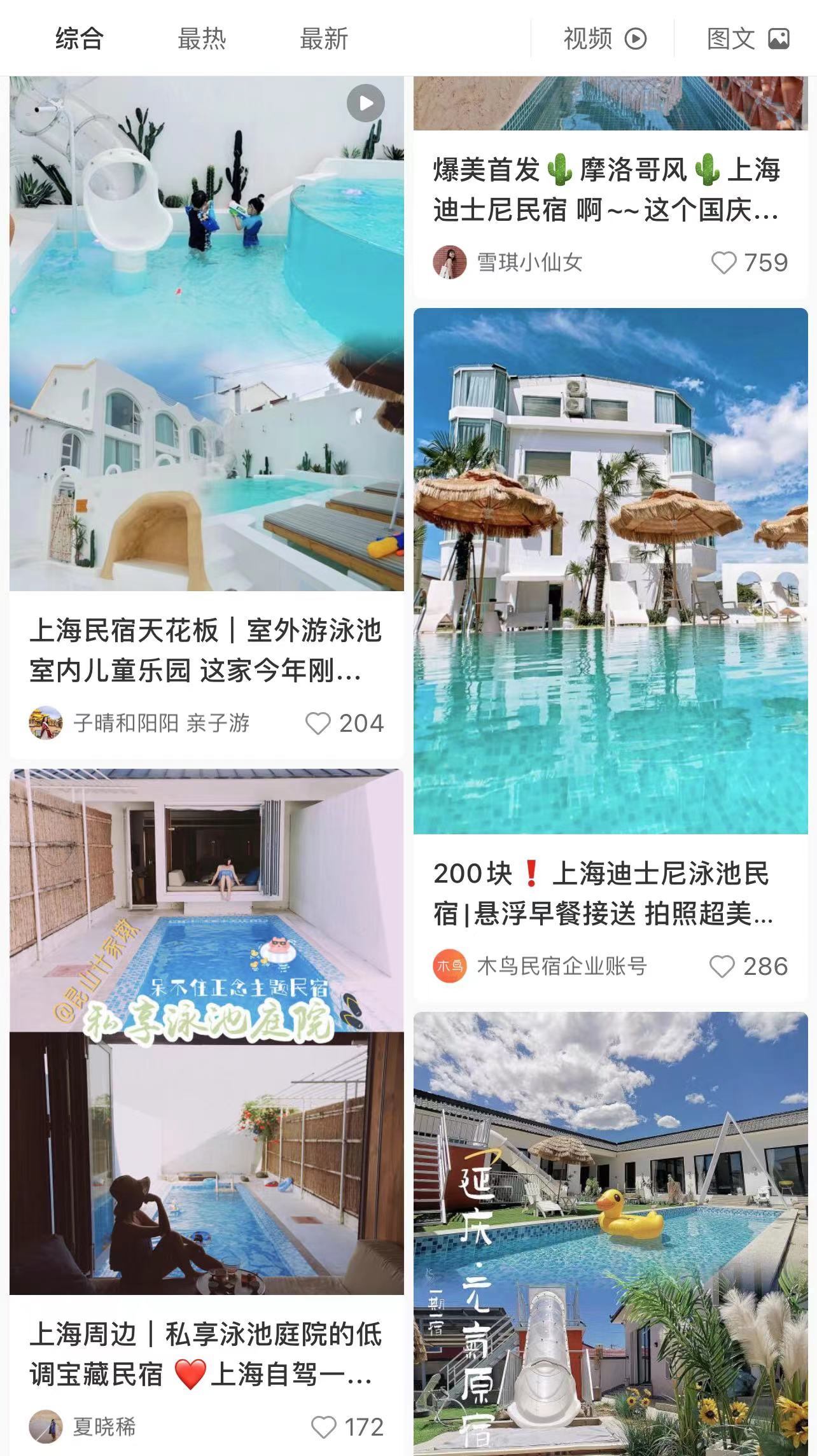
Task: View 木鸟民宿企业账号 profile
Action: point(449,967)
